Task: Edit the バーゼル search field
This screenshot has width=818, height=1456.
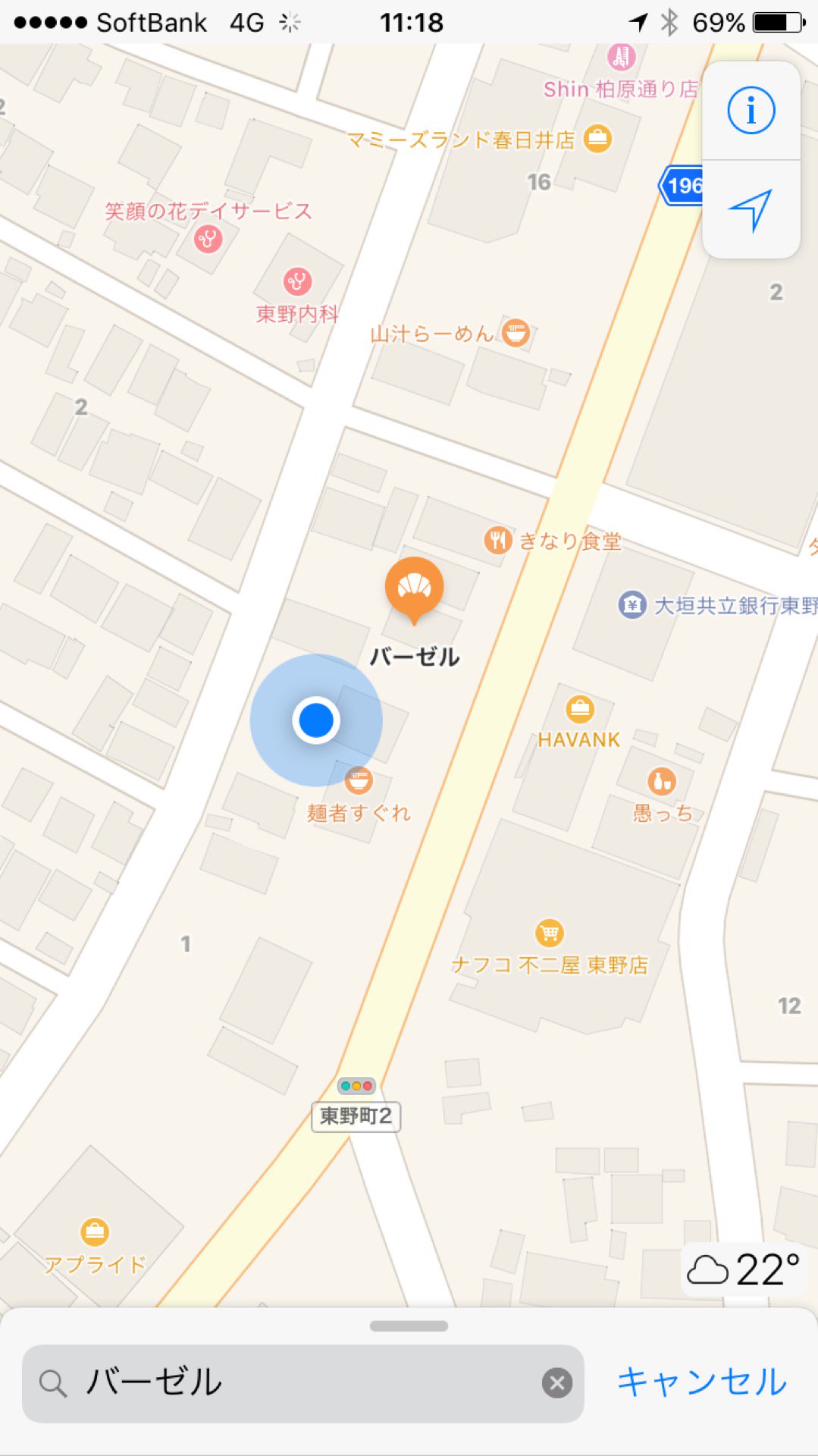Action: (302, 1383)
